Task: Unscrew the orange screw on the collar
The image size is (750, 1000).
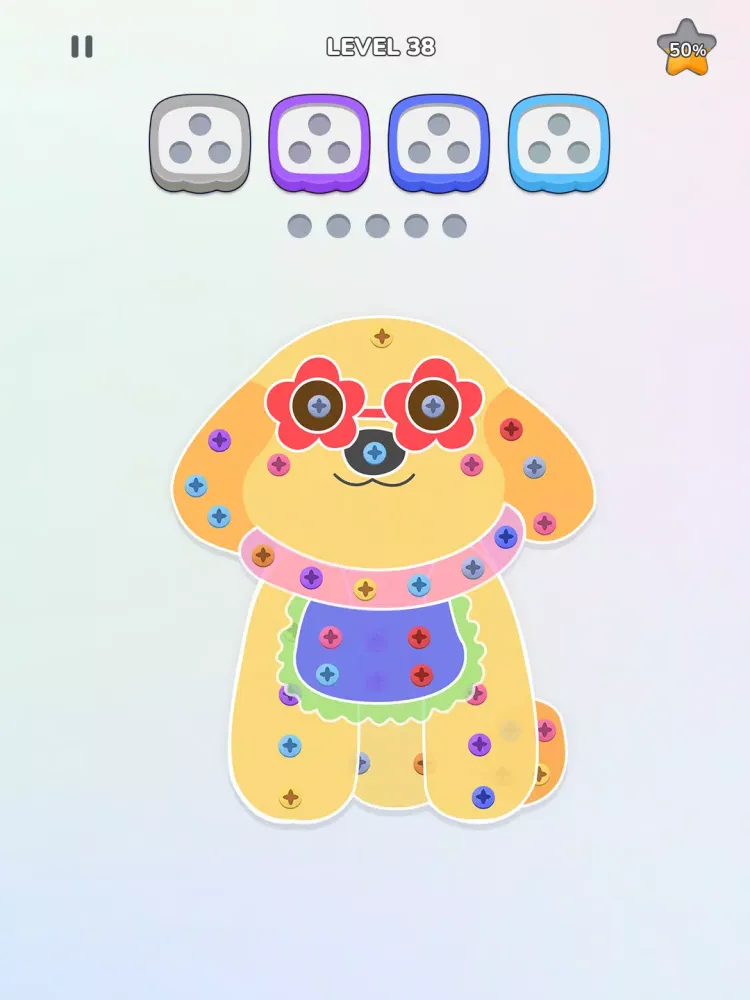Action: [x=263, y=556]
